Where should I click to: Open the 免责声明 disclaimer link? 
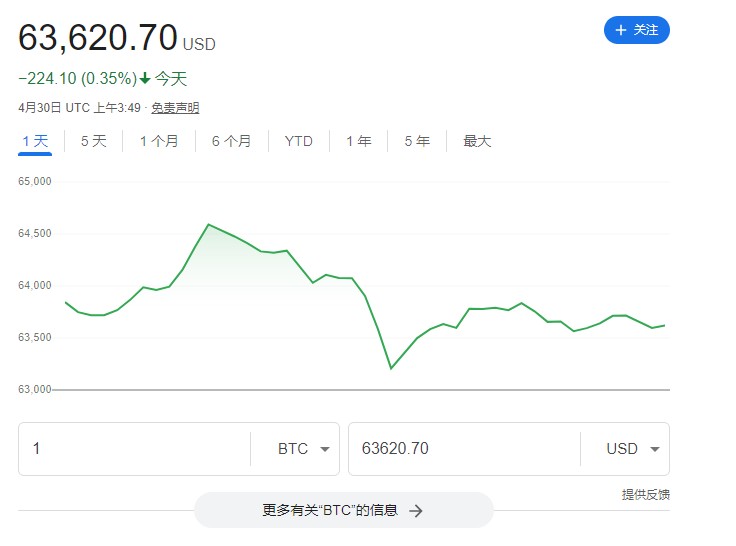175,108
